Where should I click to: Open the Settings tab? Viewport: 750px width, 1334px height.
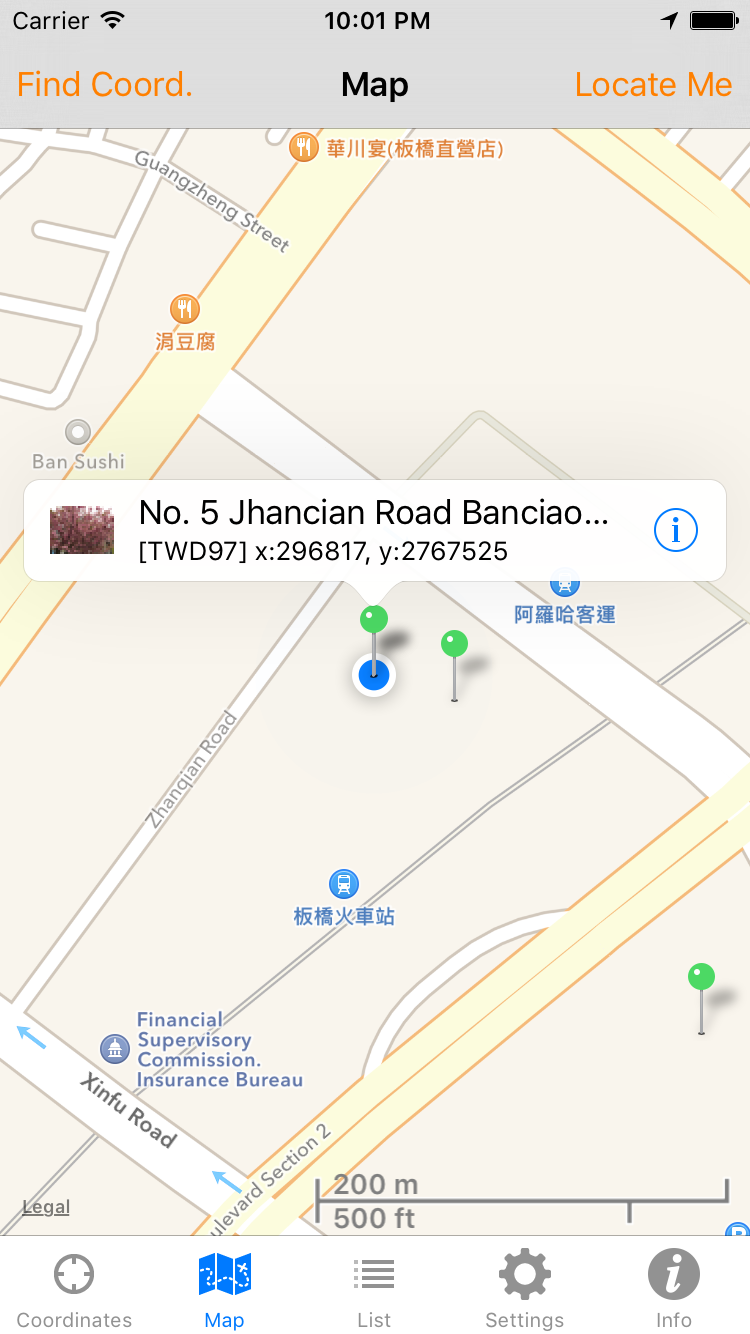click(524, 1290)
